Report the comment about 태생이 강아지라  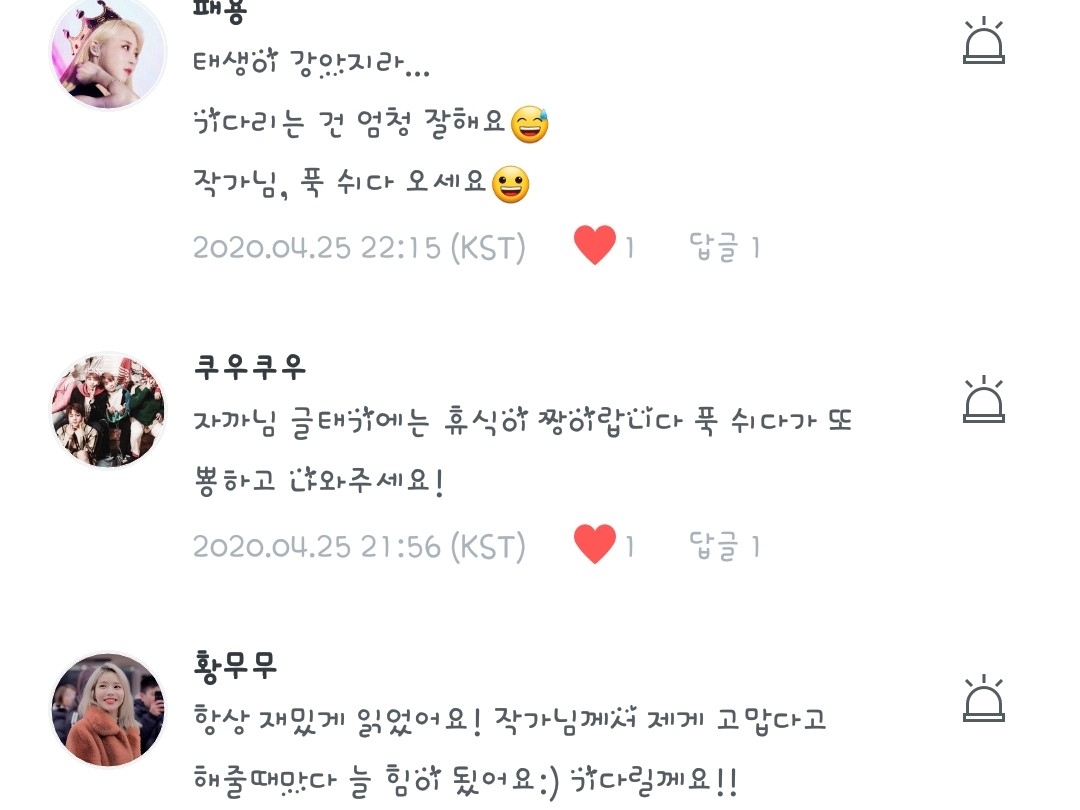pos(983,42)
